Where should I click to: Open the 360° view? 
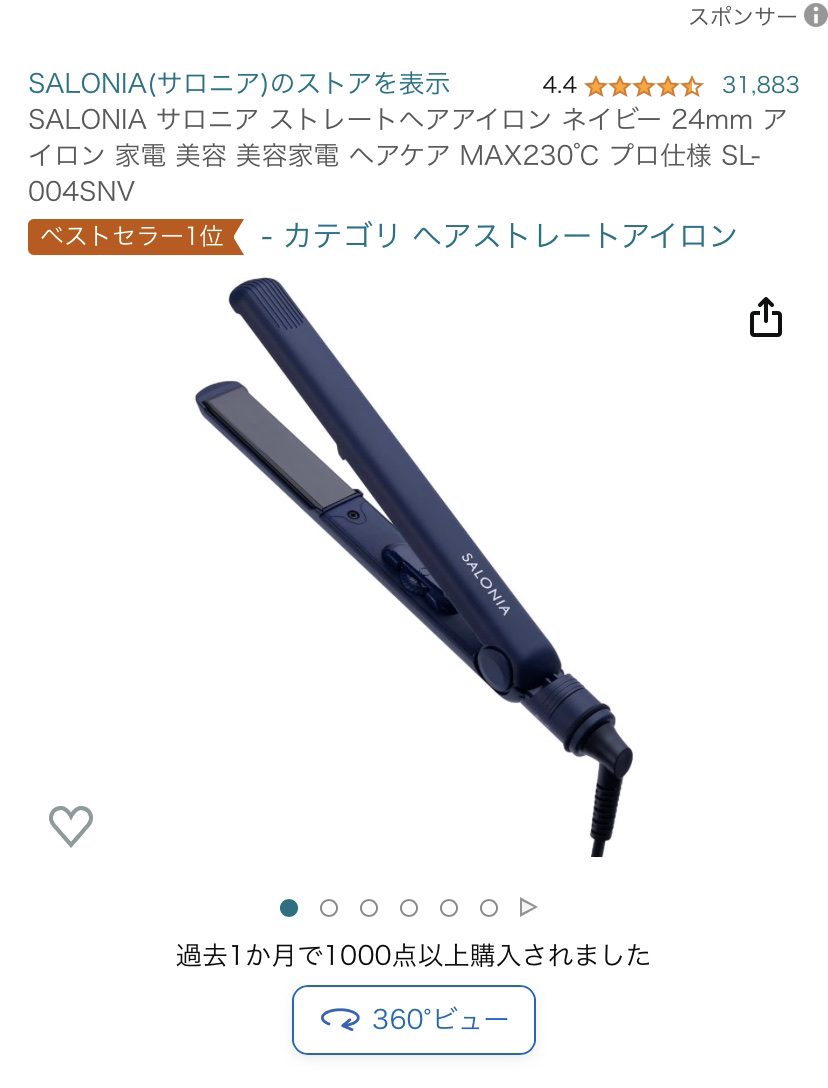coord(414,1019)
